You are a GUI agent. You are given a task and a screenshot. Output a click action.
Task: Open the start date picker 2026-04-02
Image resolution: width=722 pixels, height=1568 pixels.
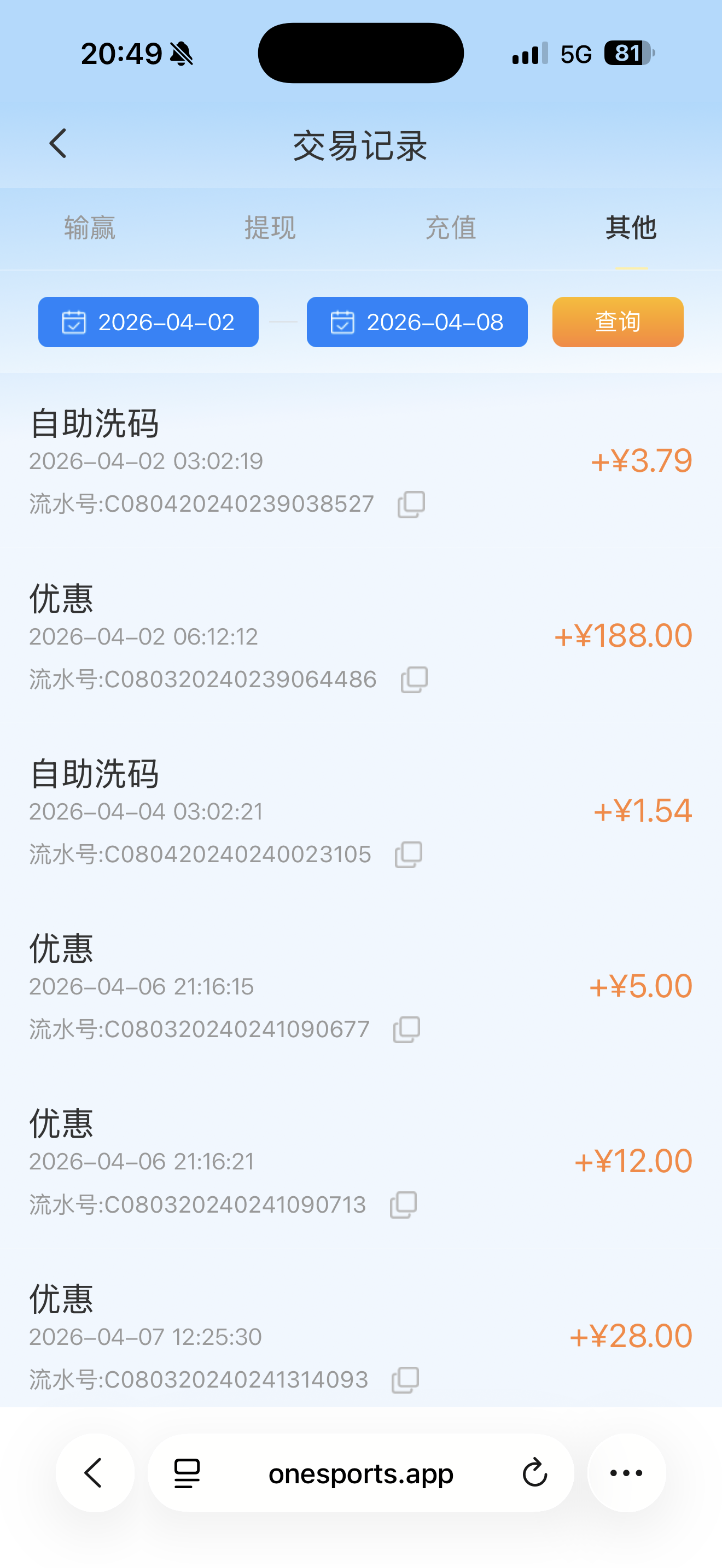click(149, 322)
